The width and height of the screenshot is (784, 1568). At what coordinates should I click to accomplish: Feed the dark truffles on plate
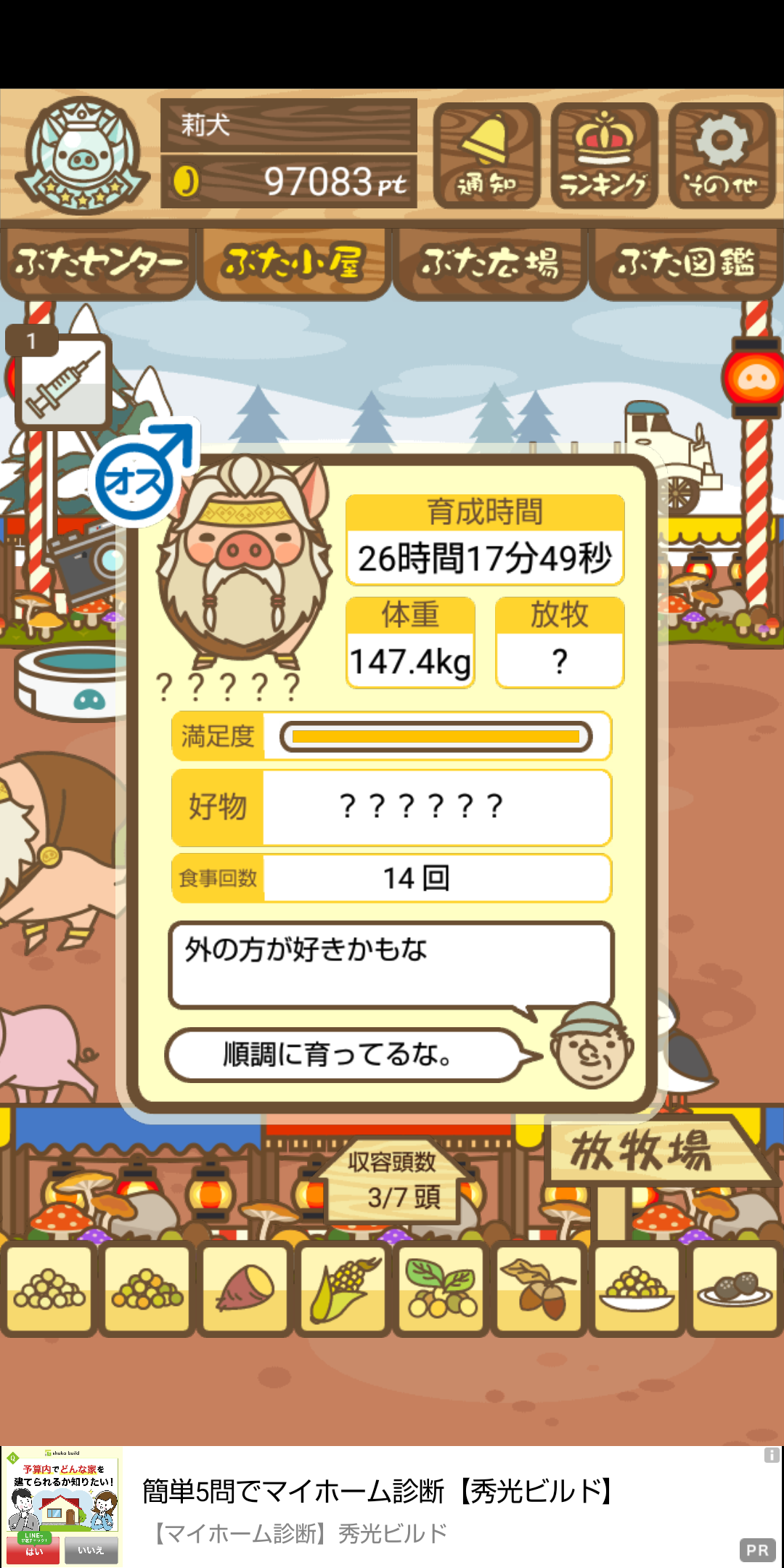pos(735,1291)
